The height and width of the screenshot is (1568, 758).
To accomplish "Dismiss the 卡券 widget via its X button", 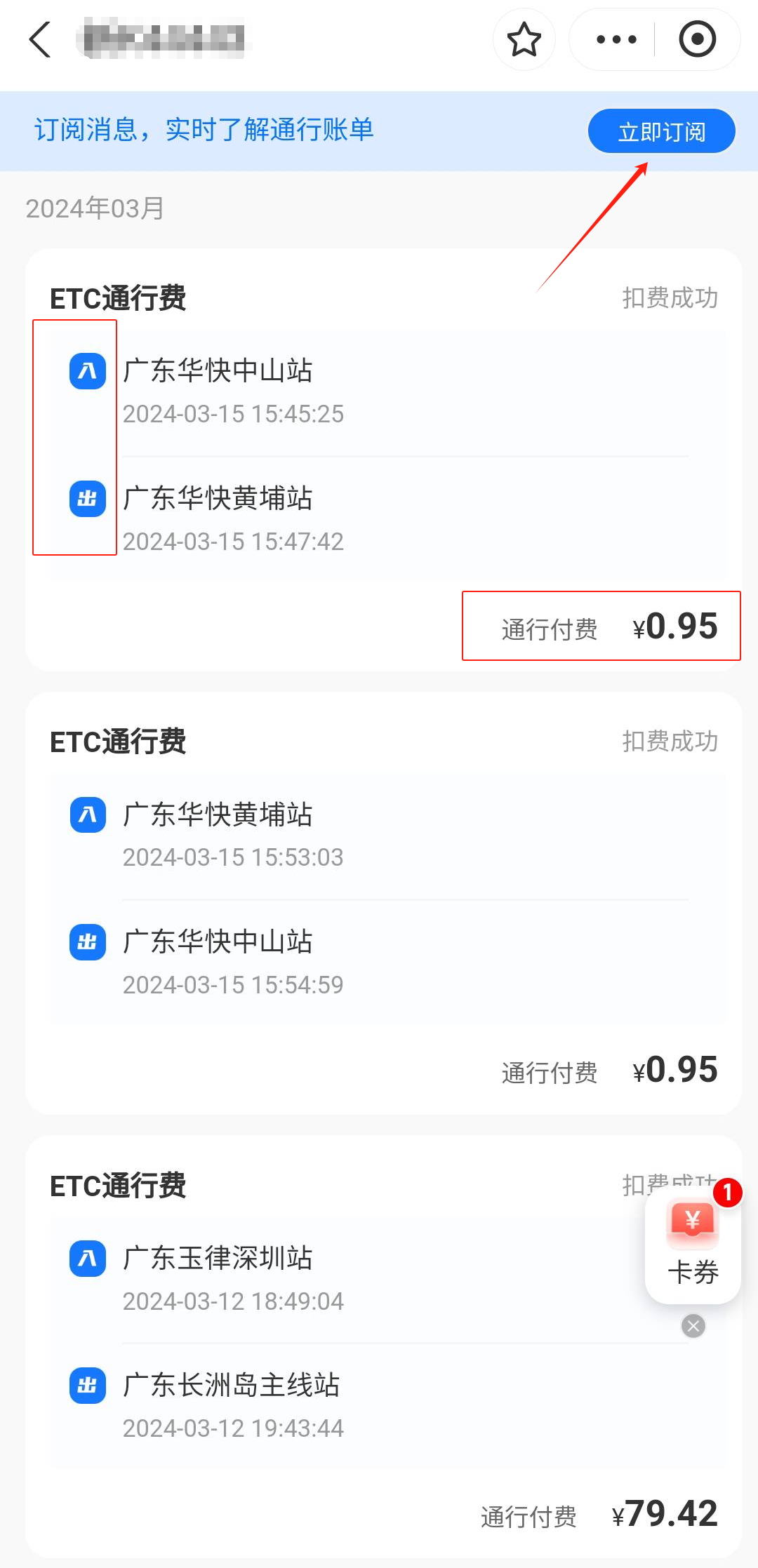I will 692,1326.
